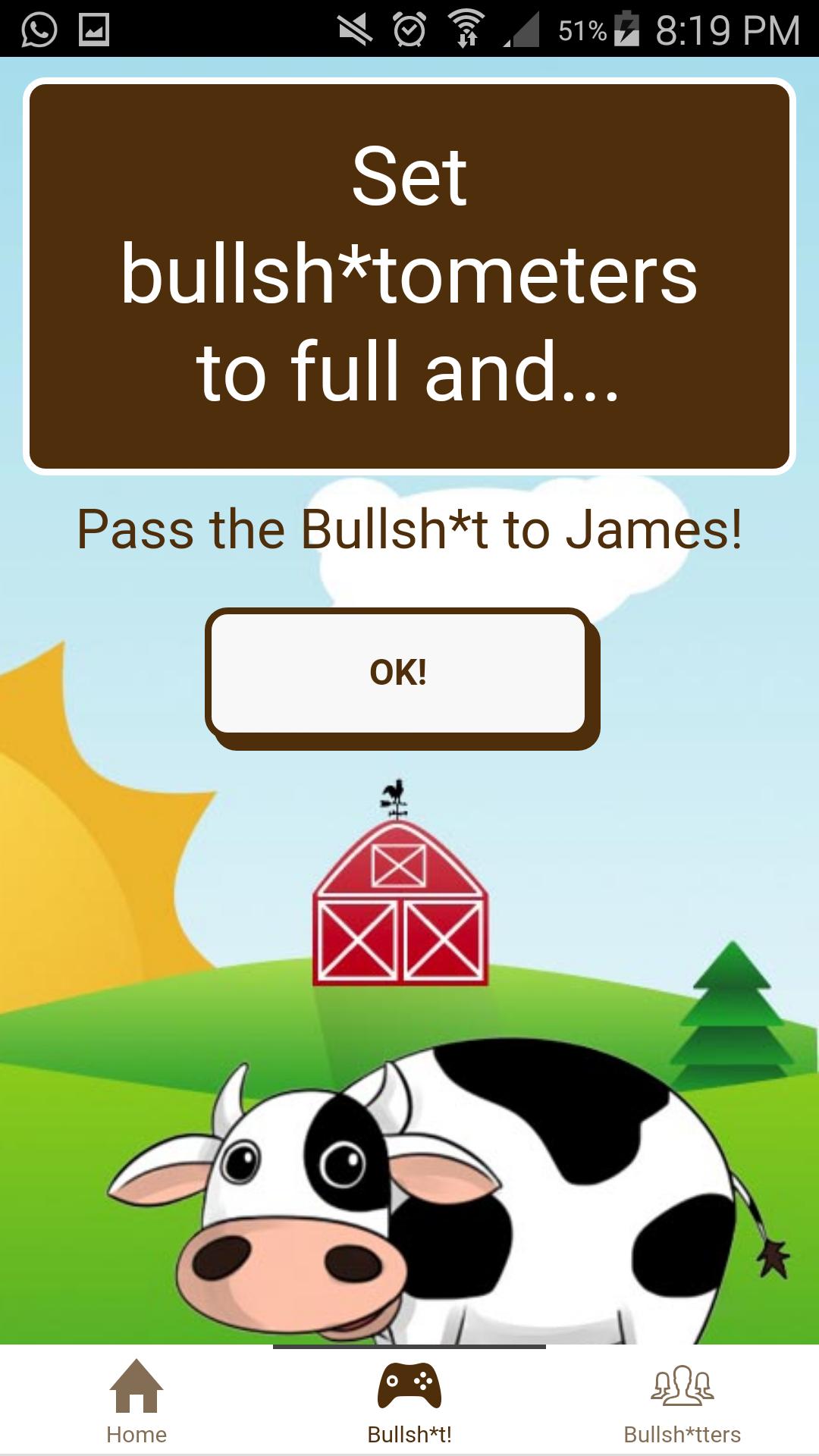Viewport: 819px width, 1456px height.
Task: Select the Bullsh*t! game tab
Action: pos(409,1401)
